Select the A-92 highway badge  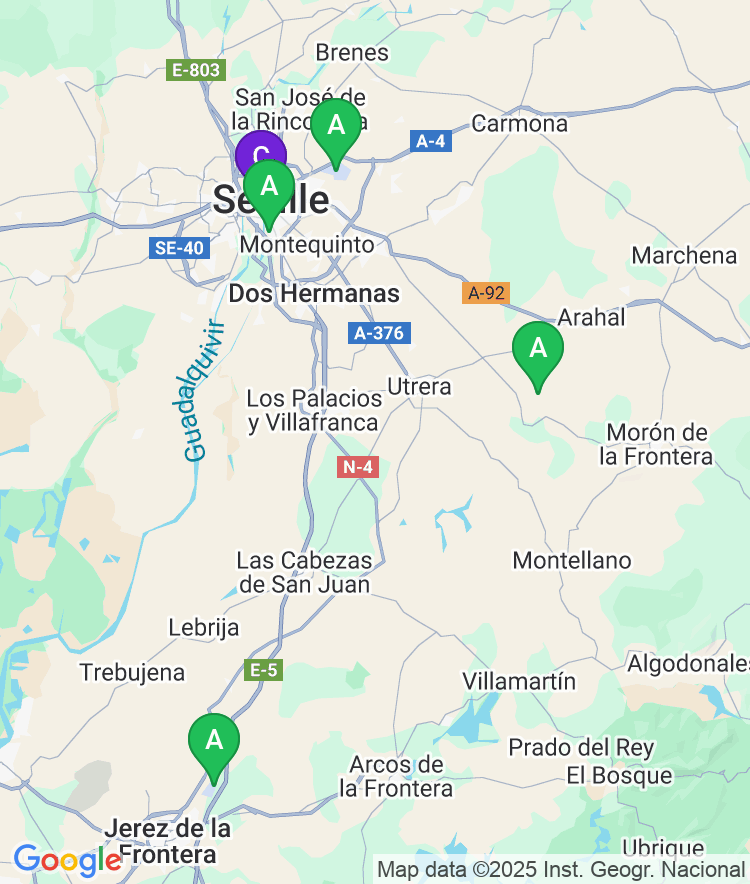[487, 294]
